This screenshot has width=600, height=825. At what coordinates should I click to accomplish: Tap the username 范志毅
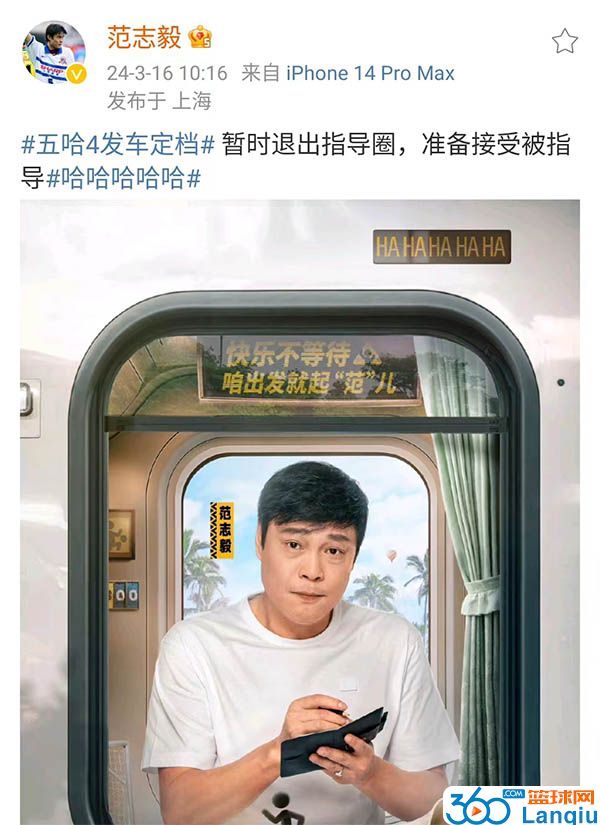pyautogui.click(x=144, y=38)
